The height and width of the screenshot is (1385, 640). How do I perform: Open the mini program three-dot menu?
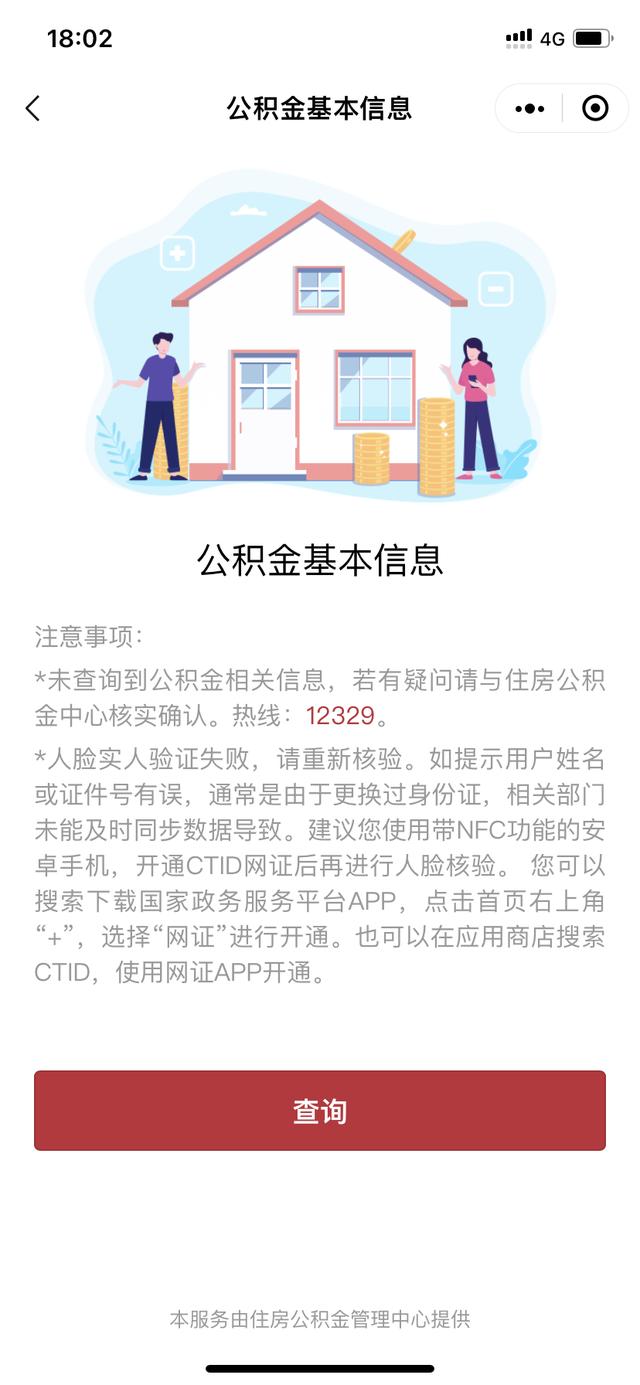[529, 108]
